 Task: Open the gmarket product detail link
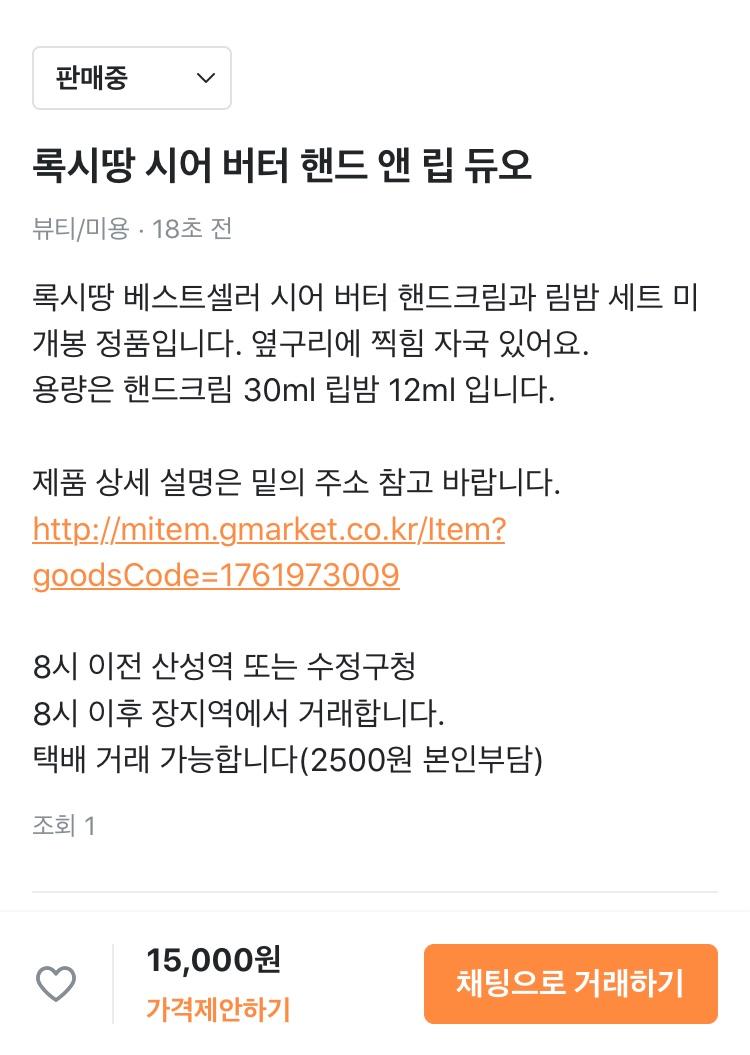[x=268, y=529]
